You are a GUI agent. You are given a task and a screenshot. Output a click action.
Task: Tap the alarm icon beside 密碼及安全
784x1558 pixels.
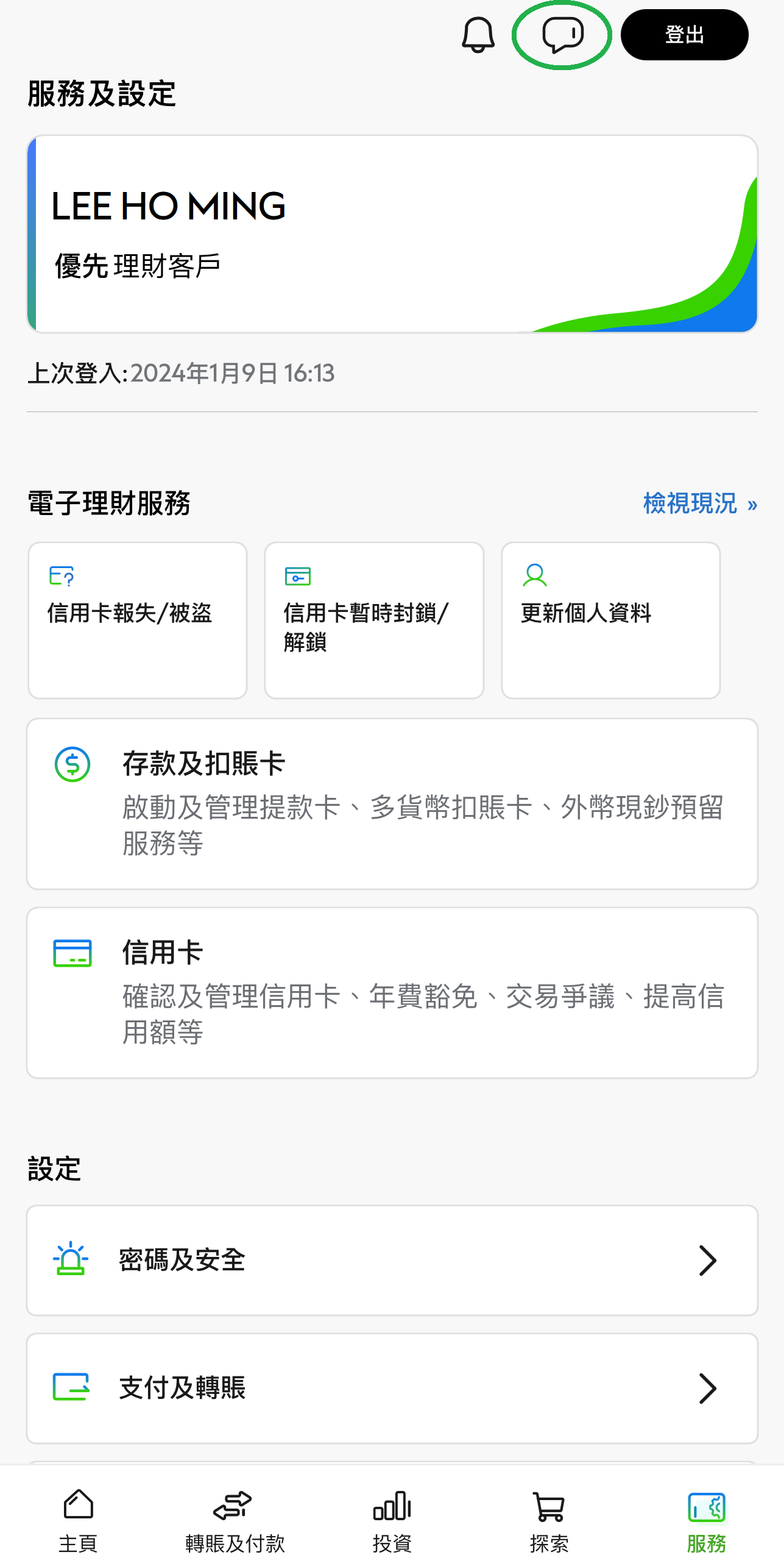point(71,1262)
